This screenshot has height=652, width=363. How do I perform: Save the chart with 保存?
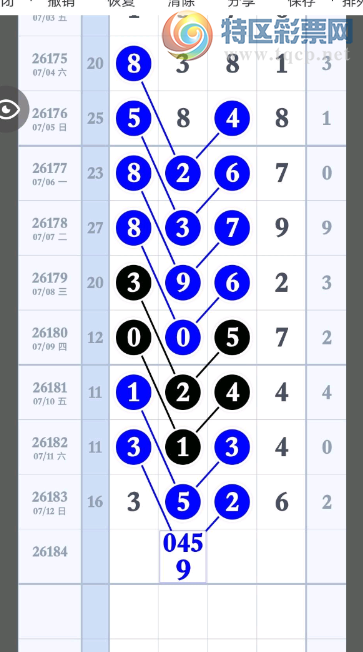point(301,3)
